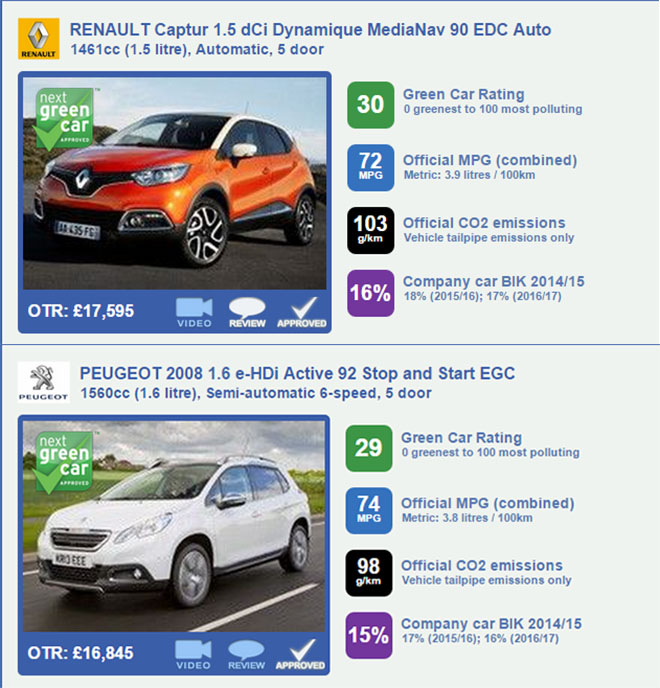Viewport: 660px width, 688px height.
Task: Watch the Renault Captur video
Action: tap(194, 312)
